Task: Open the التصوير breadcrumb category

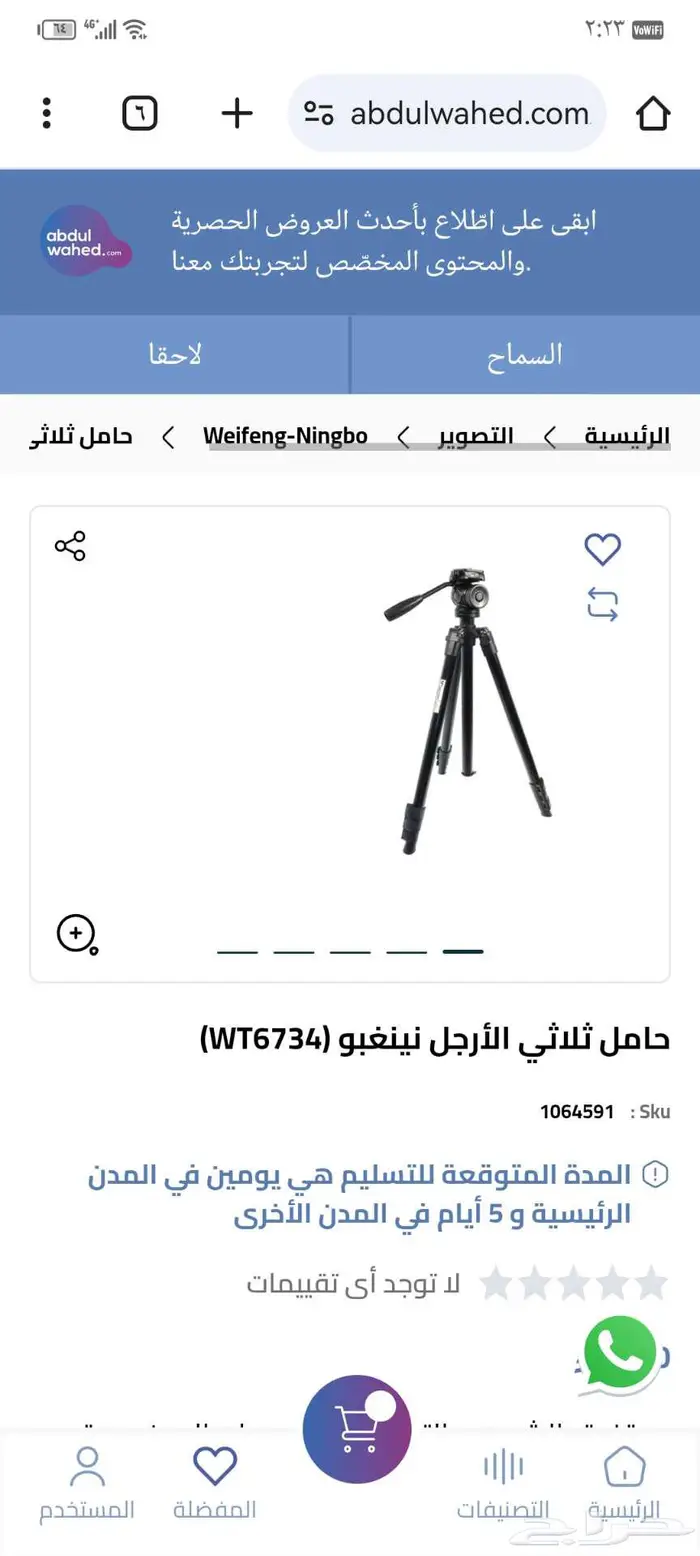Action: click(x=476, y=436)
